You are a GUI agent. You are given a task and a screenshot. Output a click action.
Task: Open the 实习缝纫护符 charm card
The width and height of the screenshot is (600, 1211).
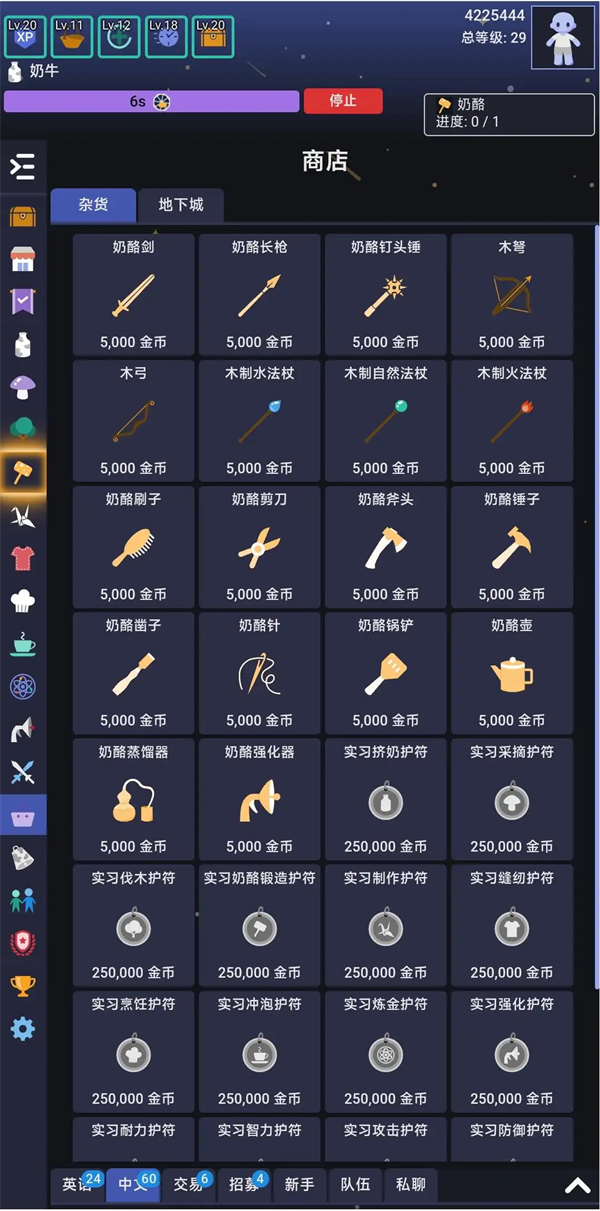[x=511, y=924]
